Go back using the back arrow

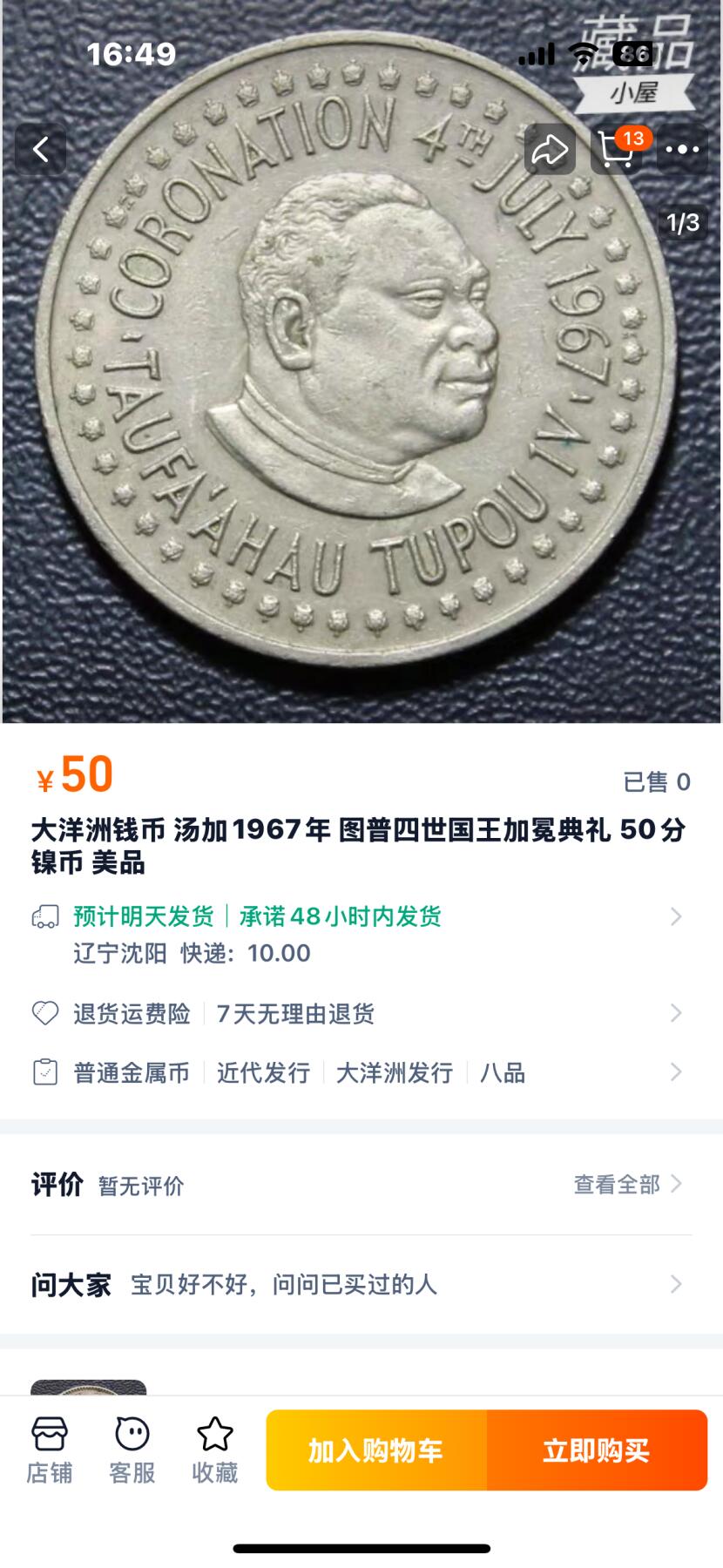coord(40,150)
